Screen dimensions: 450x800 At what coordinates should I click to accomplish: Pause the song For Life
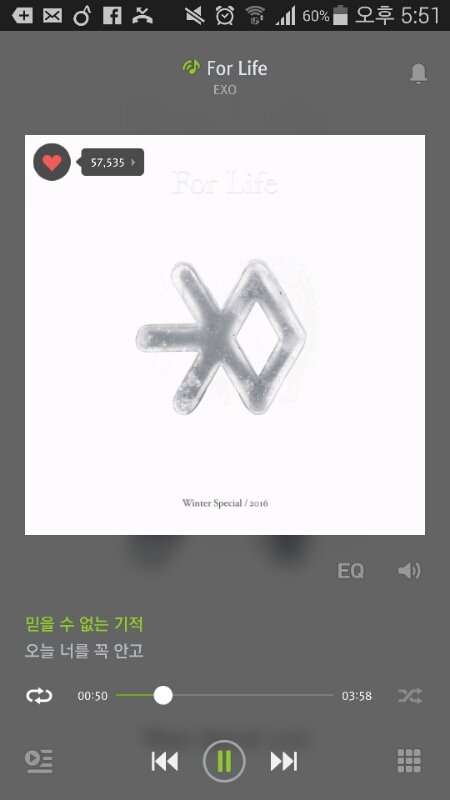point(224,761)
